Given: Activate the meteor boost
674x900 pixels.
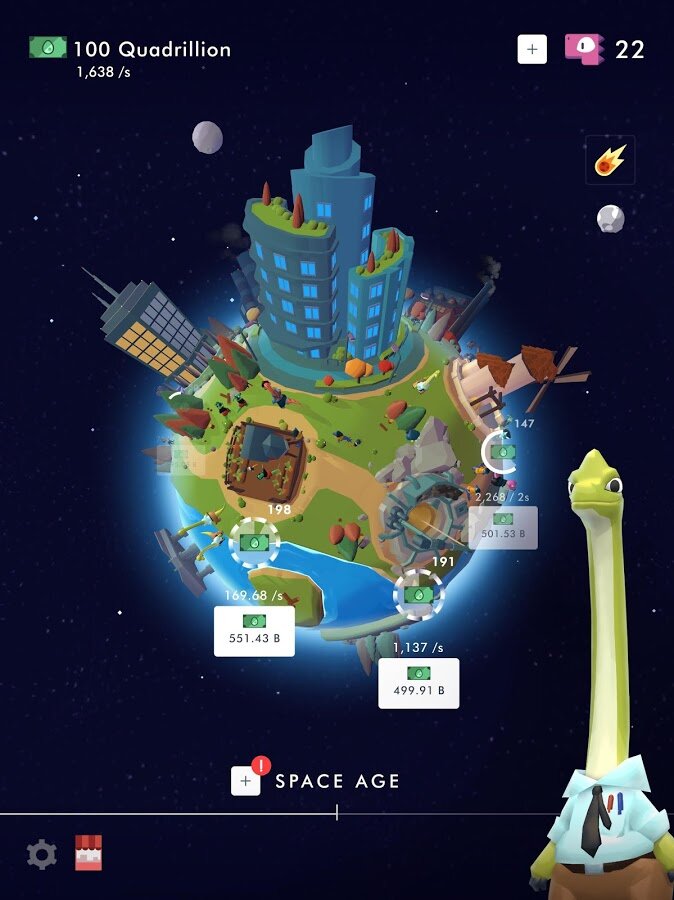Looking at the screenshot, I should 610,161.
